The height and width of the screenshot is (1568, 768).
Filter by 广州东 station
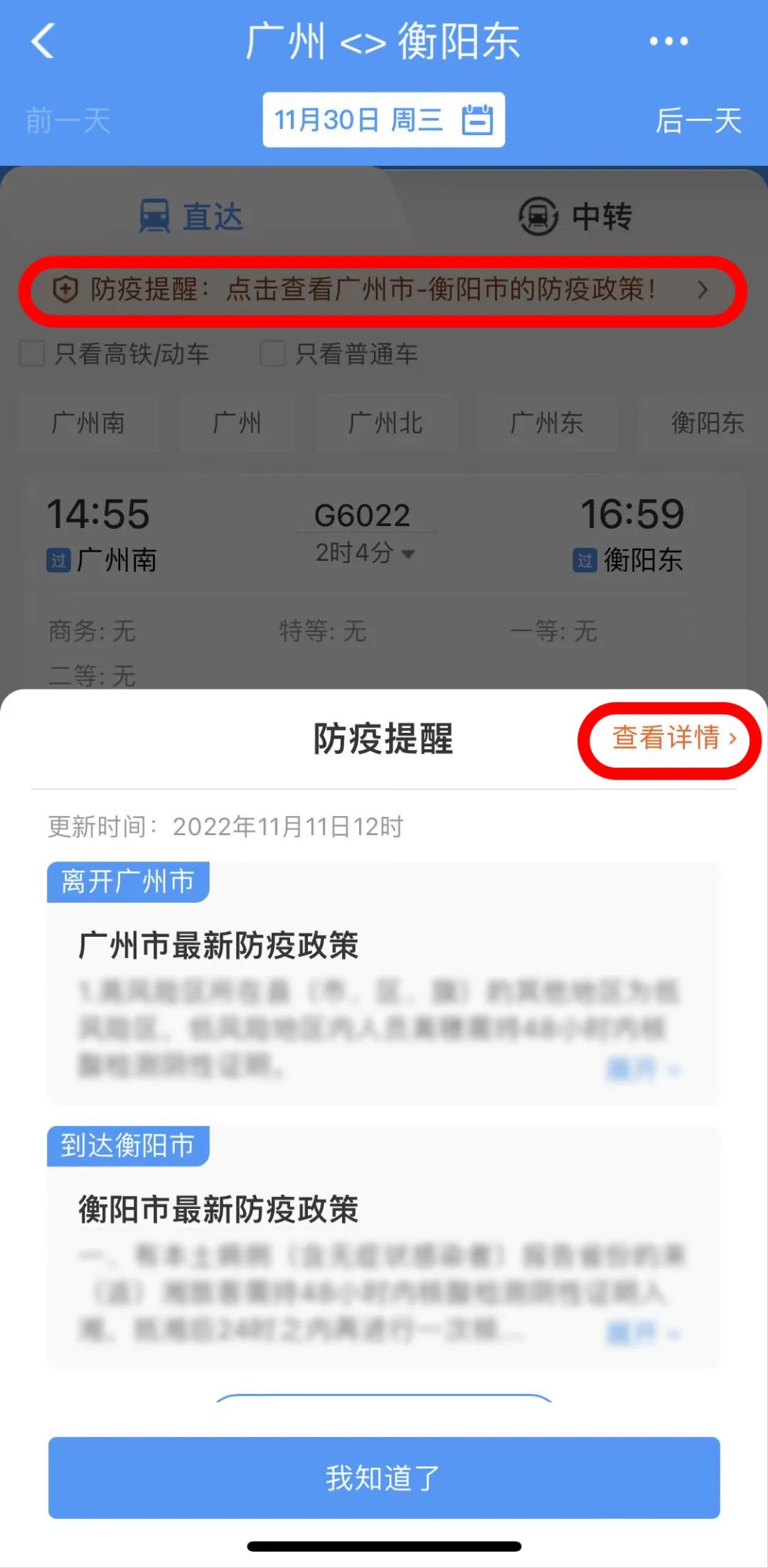click(x=546, y=423)
